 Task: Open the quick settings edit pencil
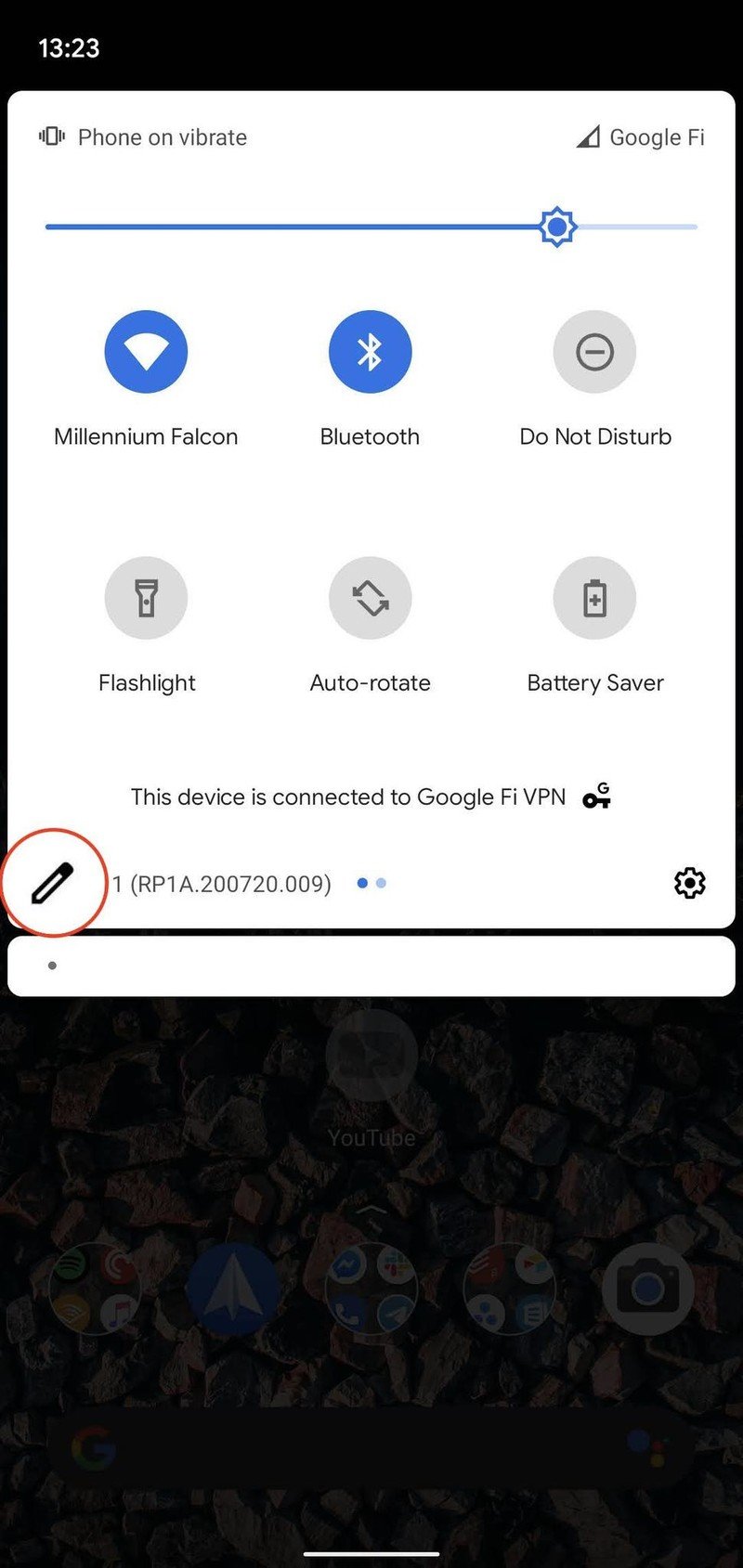click(52, 883)
